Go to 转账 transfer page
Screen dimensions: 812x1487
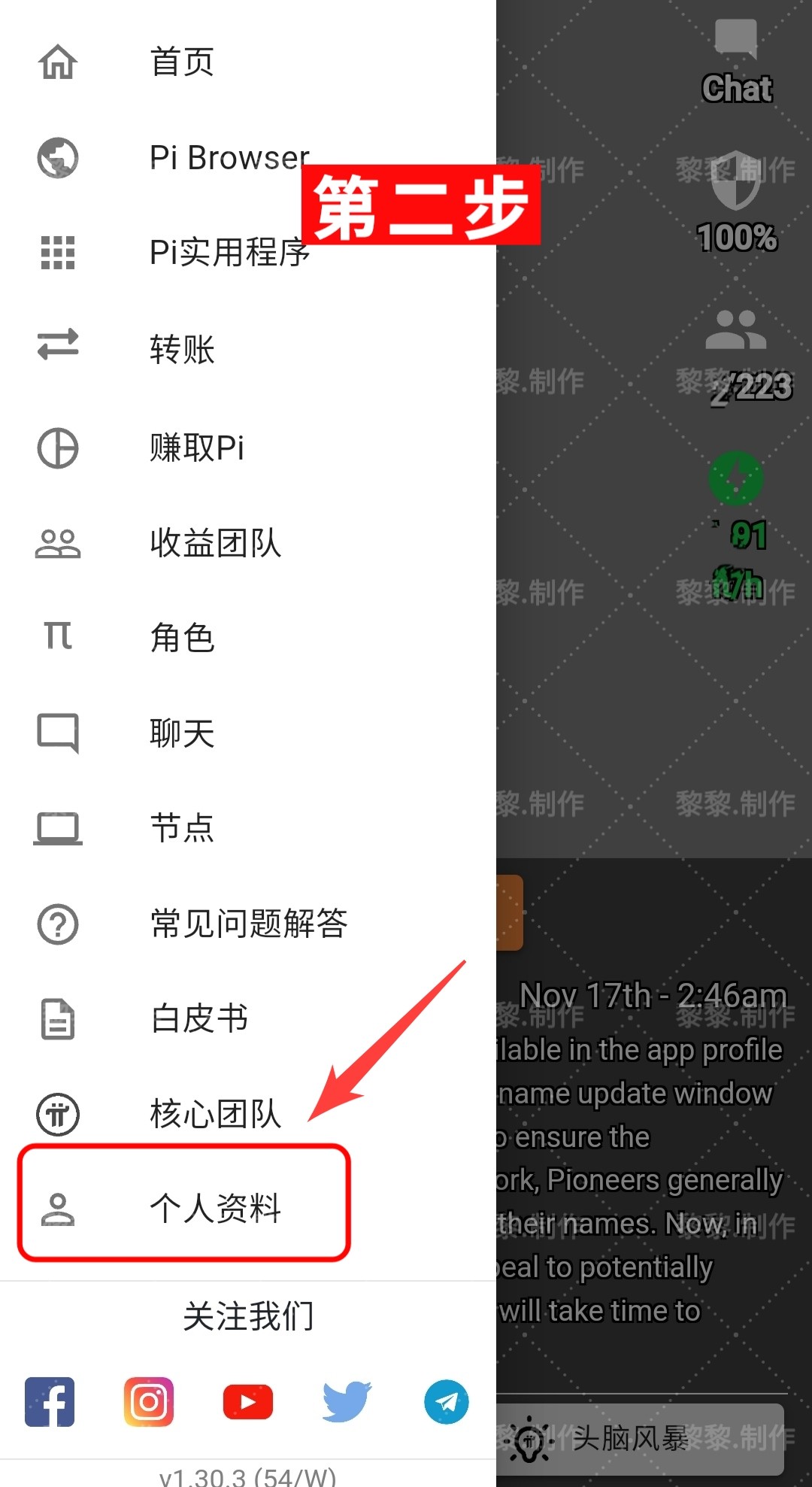coord(248,347)
